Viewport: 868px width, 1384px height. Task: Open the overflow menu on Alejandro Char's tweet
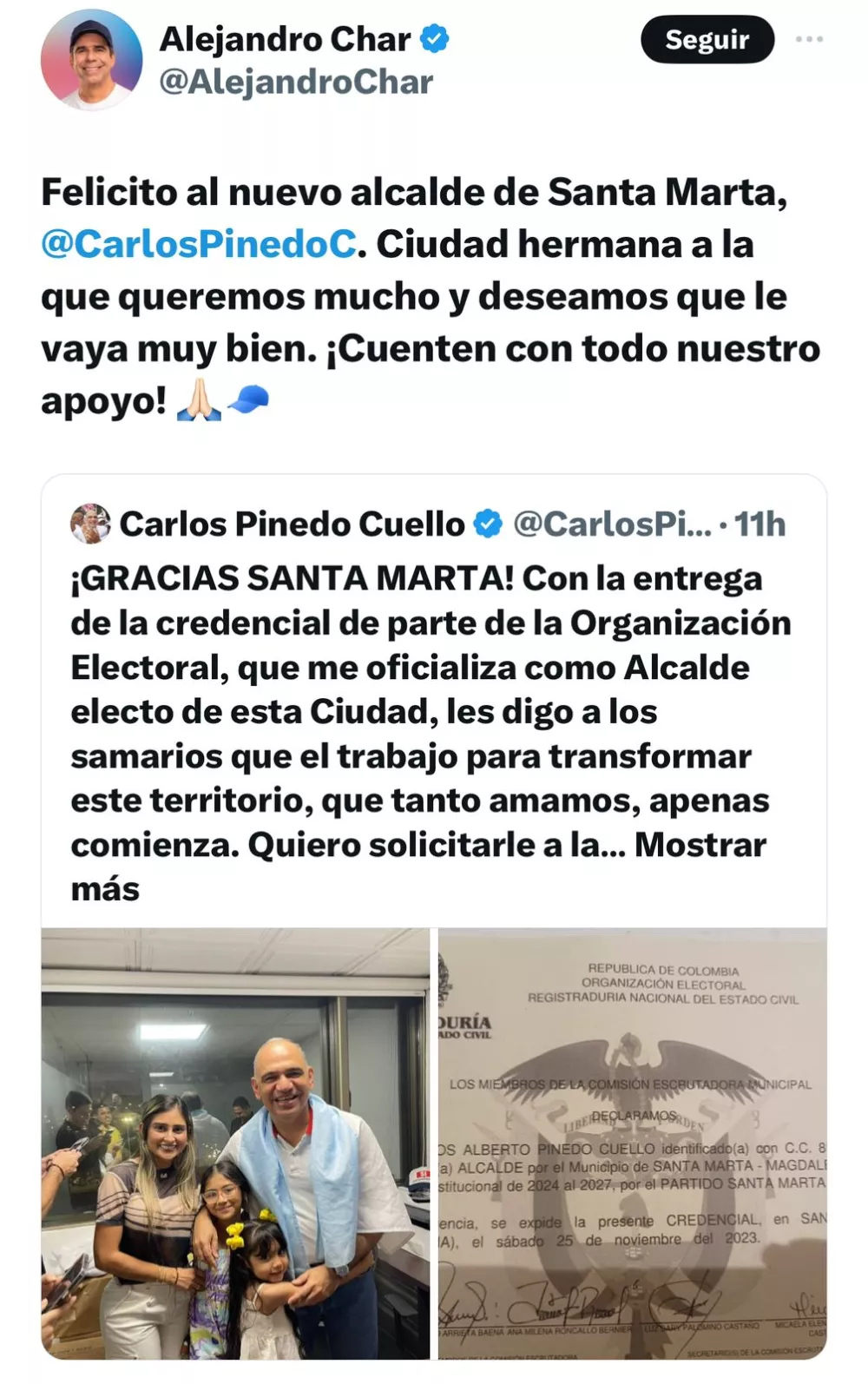pos(809,40)
